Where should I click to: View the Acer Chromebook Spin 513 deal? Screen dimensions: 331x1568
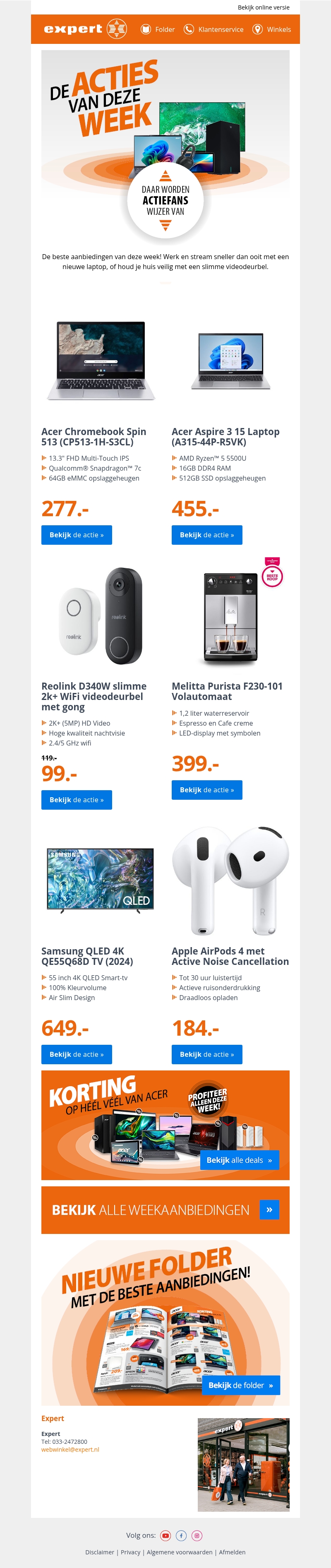point(77,534)
